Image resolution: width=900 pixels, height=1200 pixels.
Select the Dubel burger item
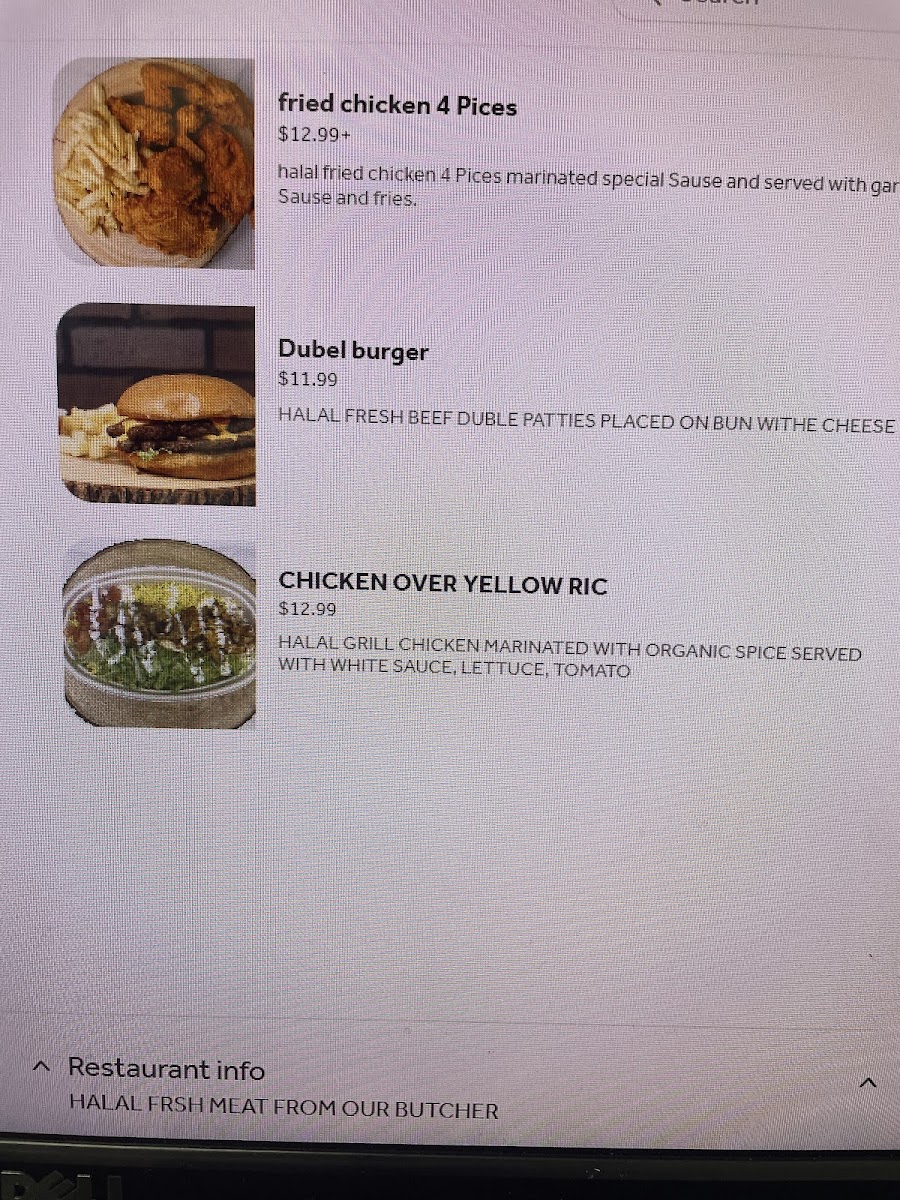(x=353, y=351)
